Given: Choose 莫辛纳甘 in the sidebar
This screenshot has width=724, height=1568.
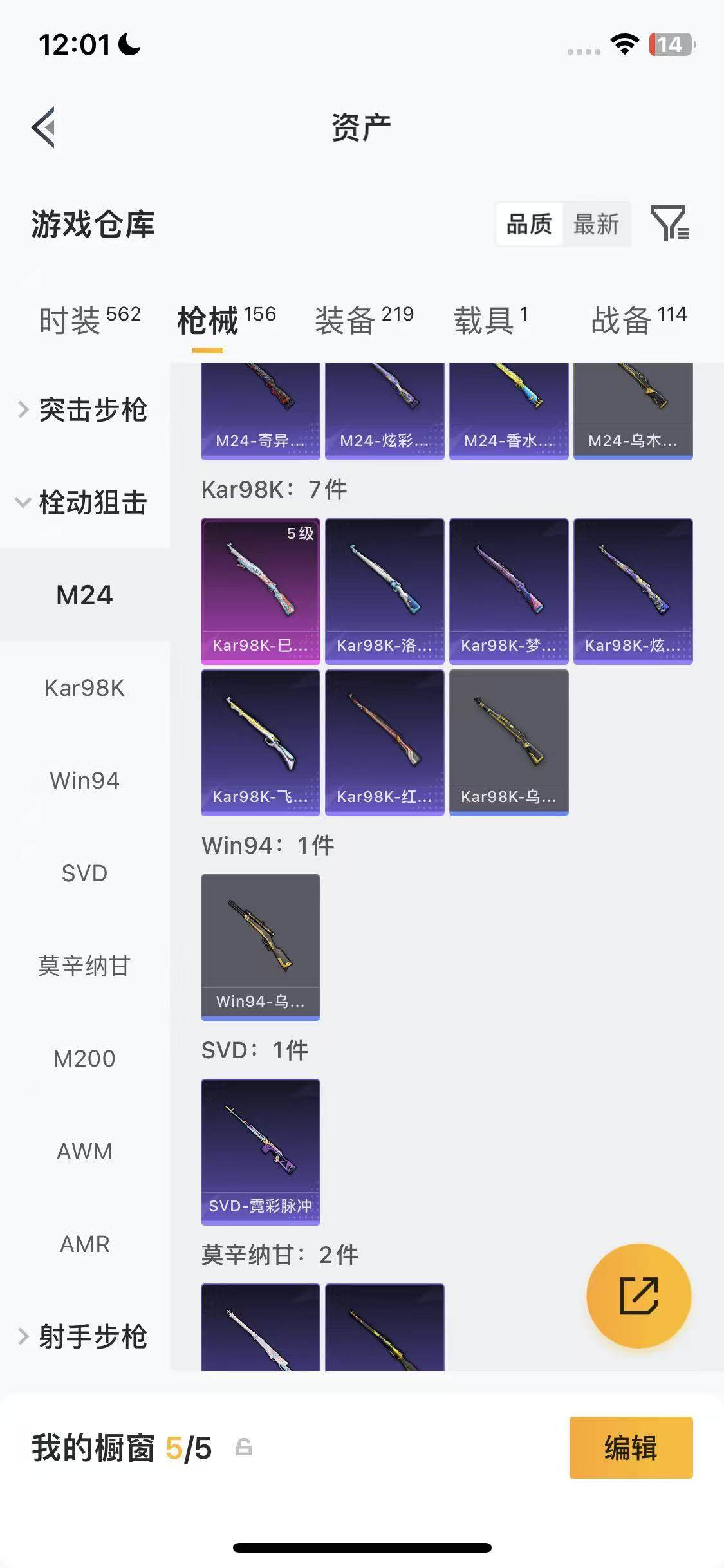Looking at the screenshot, I should point(84,966).
